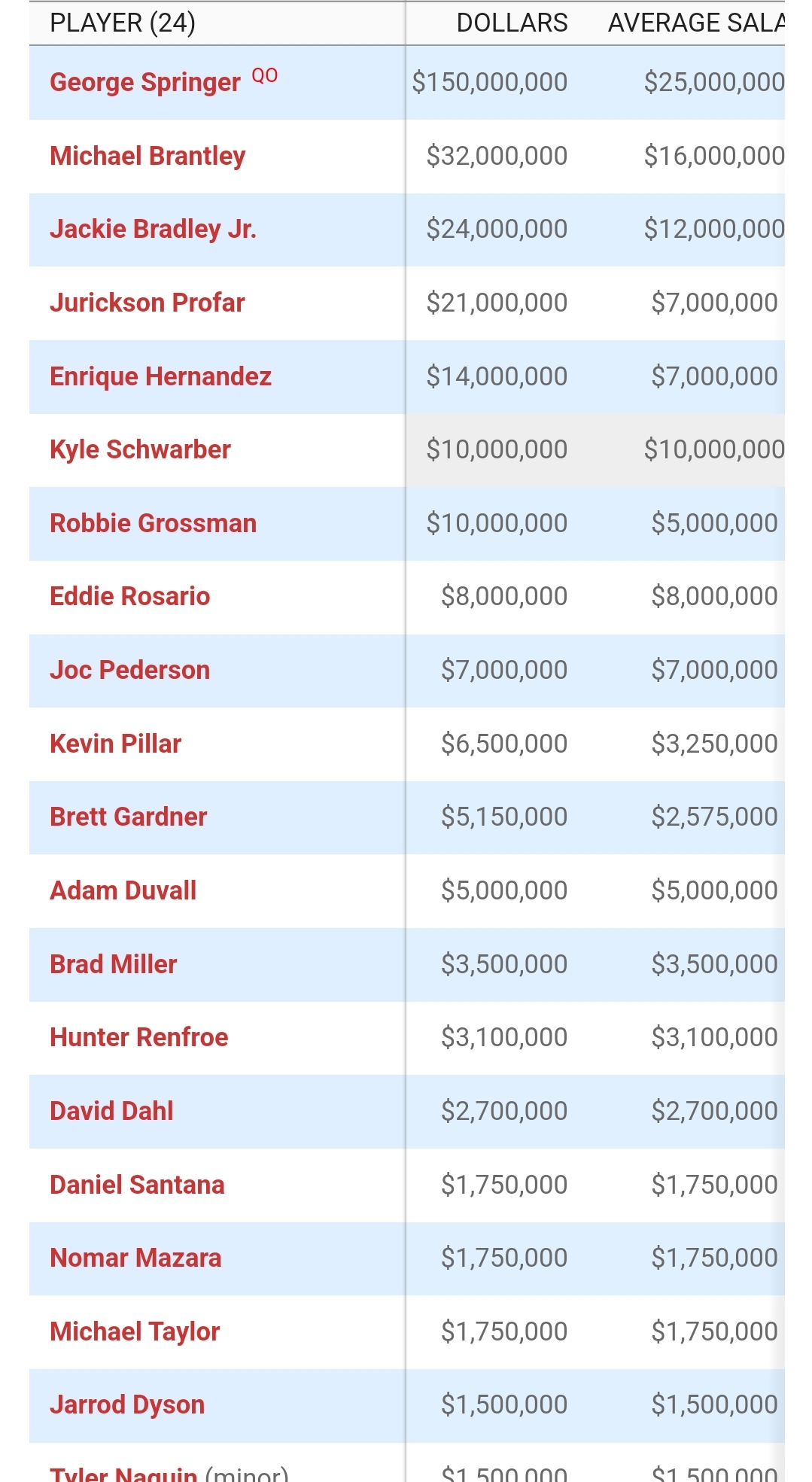The height and width of the screenshot is (1482, 812).
Task: View Jarrod Dyson's player page
Action: pyautogui.click(x=127, y=1404)
